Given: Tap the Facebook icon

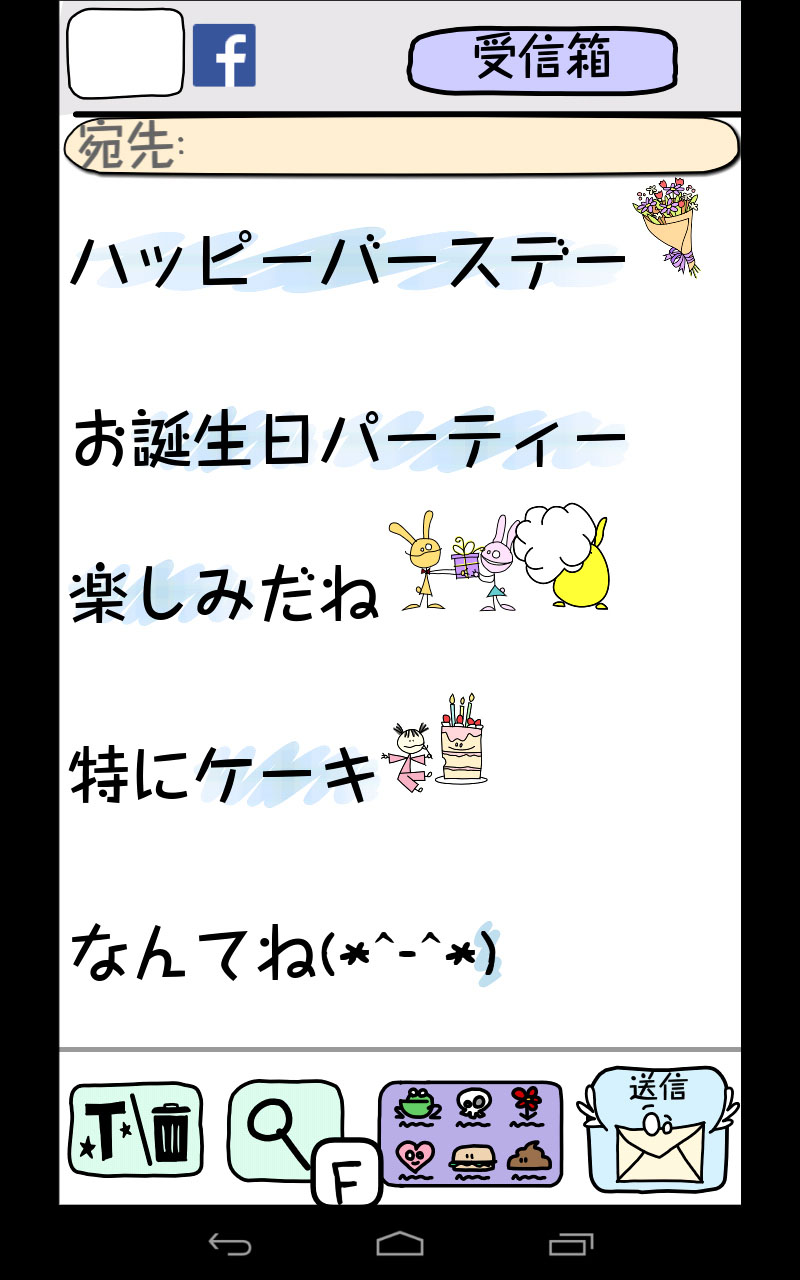Looking at the screenshot, I should [x=224, y=55].
